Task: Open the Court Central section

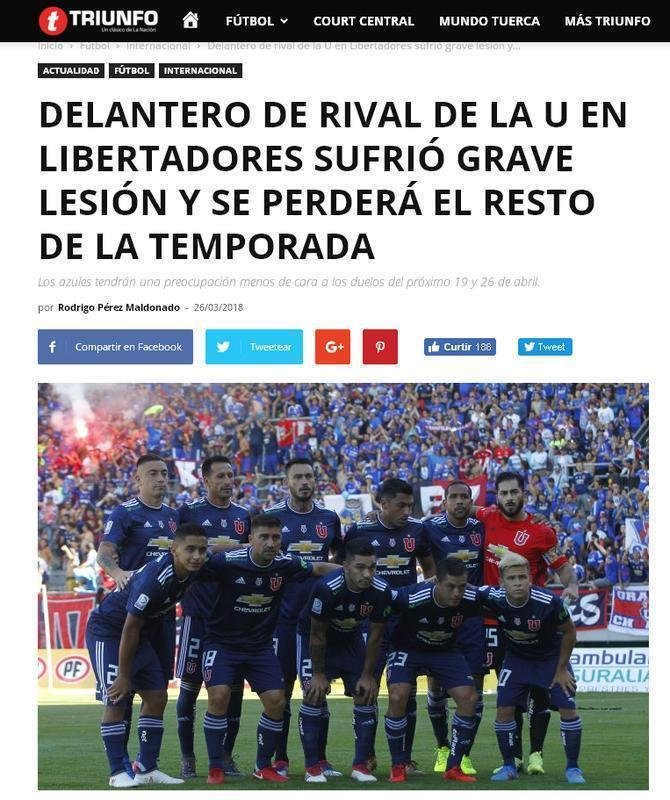Action: [x=363, y=21]
